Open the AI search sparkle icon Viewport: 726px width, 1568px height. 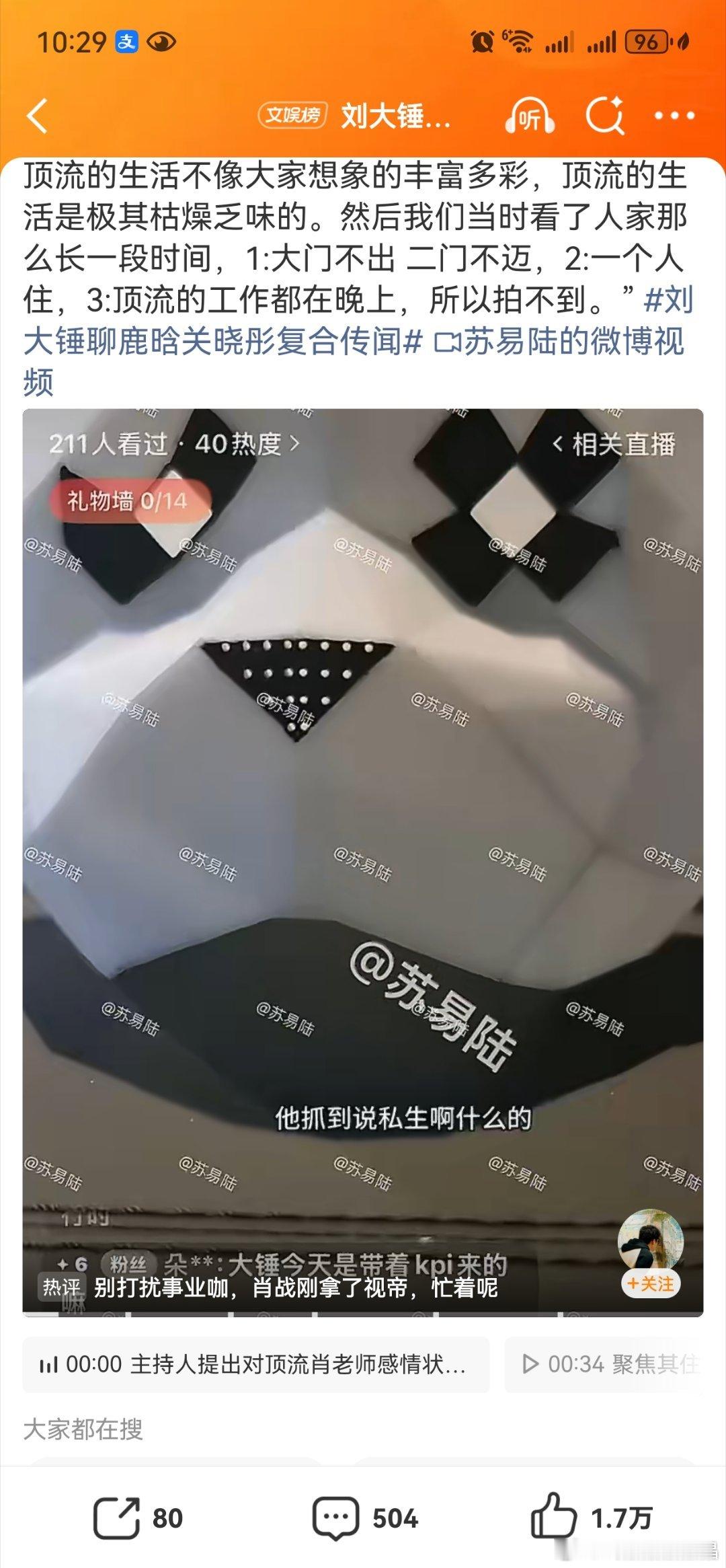click(606, 116)
